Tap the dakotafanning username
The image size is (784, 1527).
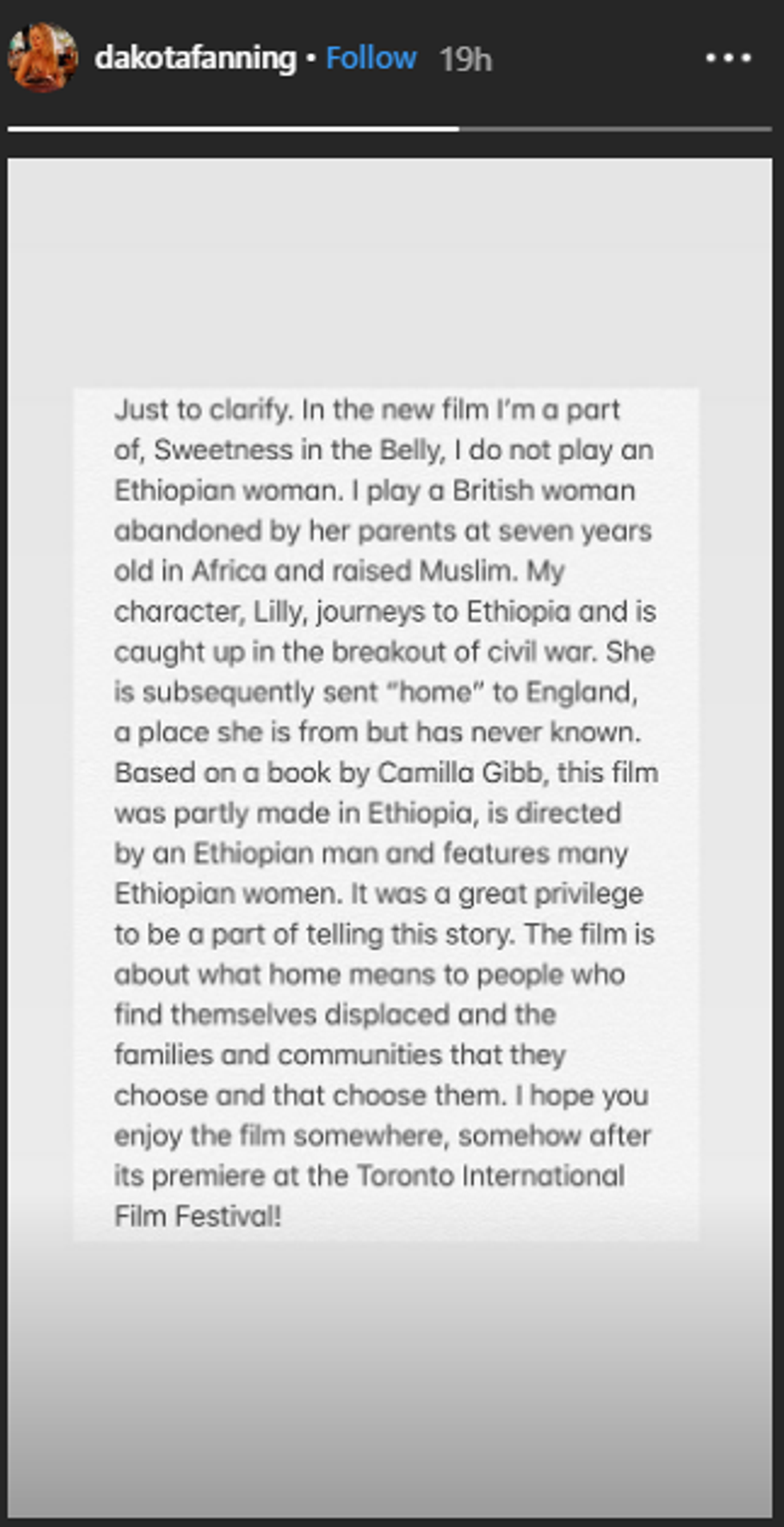(195, 58)
